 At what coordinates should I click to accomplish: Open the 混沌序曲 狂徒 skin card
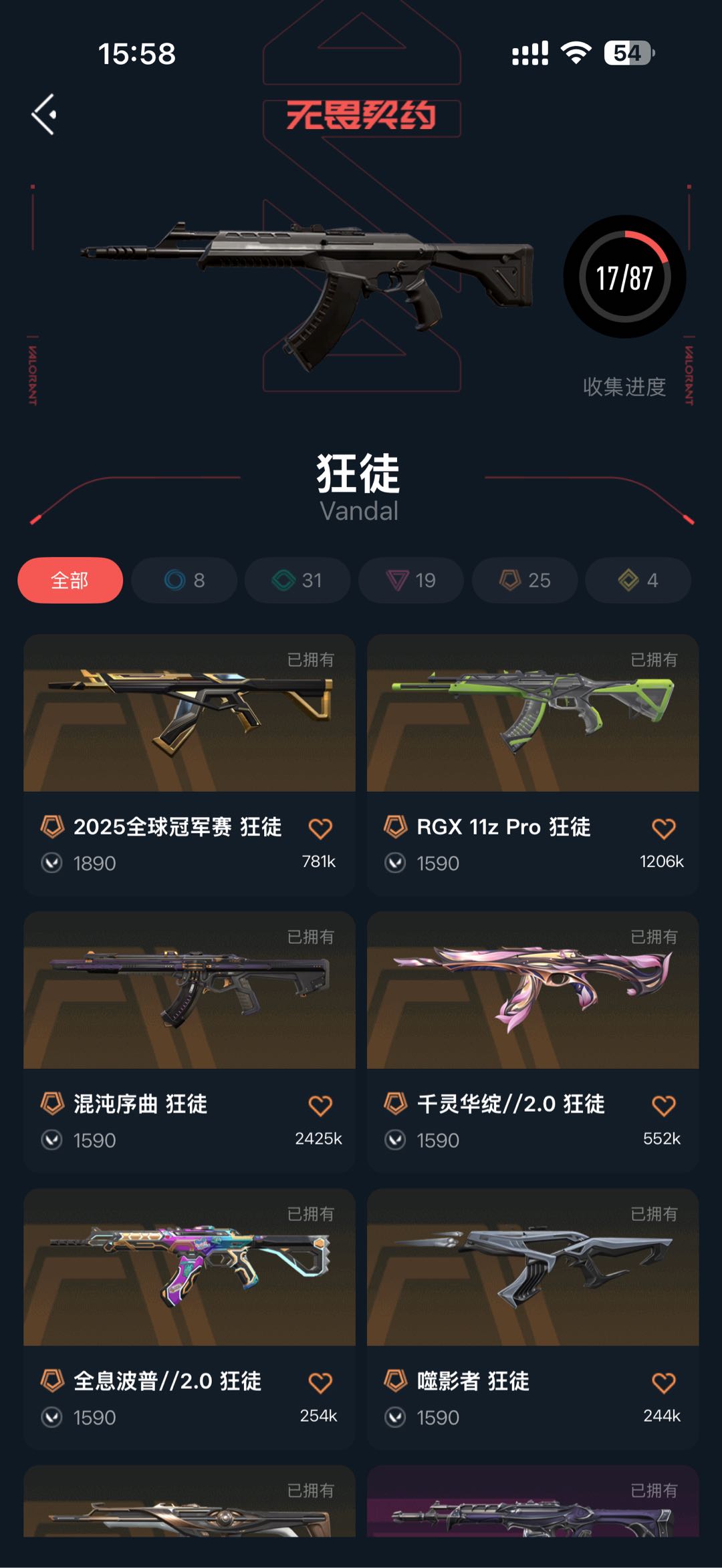point(189,1042)
